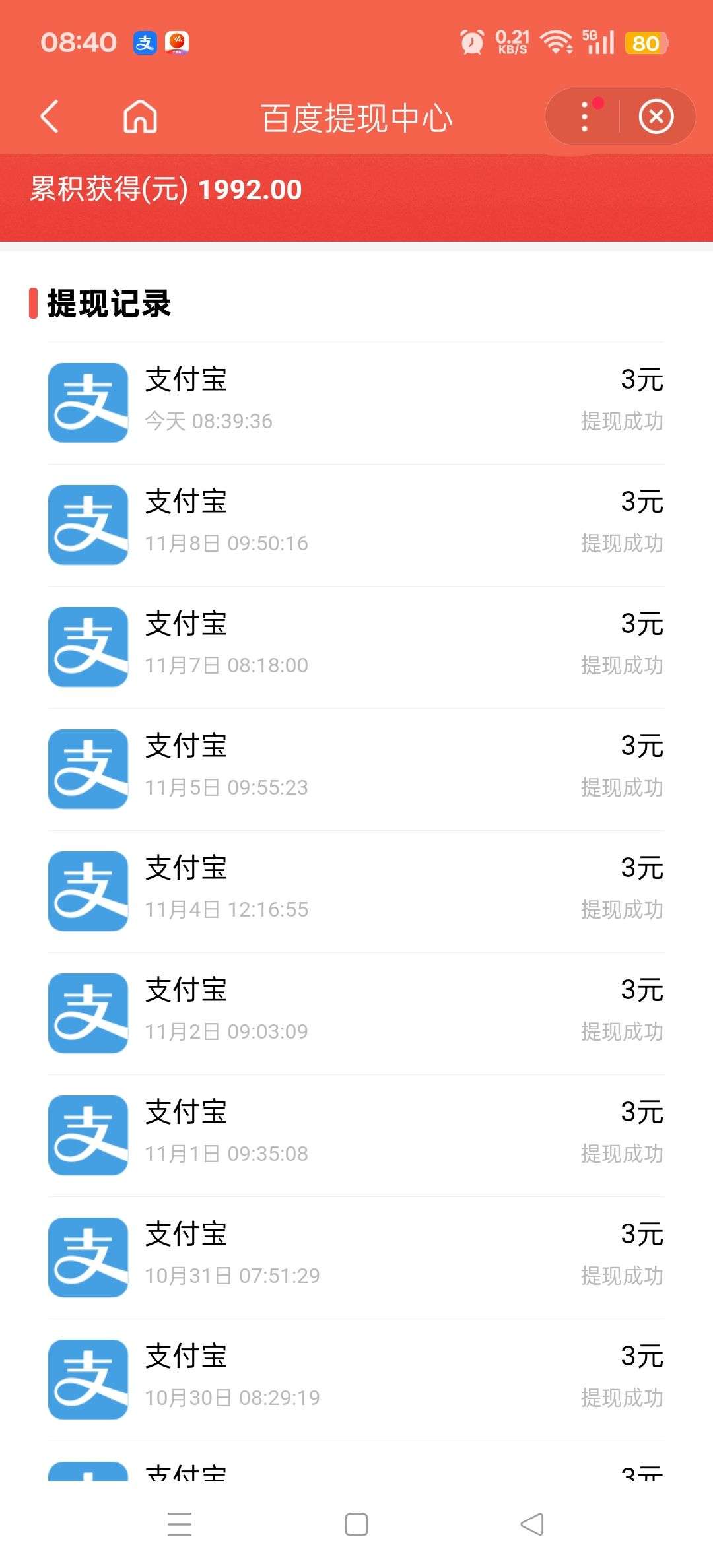713x1568 pixels.
Task: Open the home icon in the title bar
Action: pos(140,117)
